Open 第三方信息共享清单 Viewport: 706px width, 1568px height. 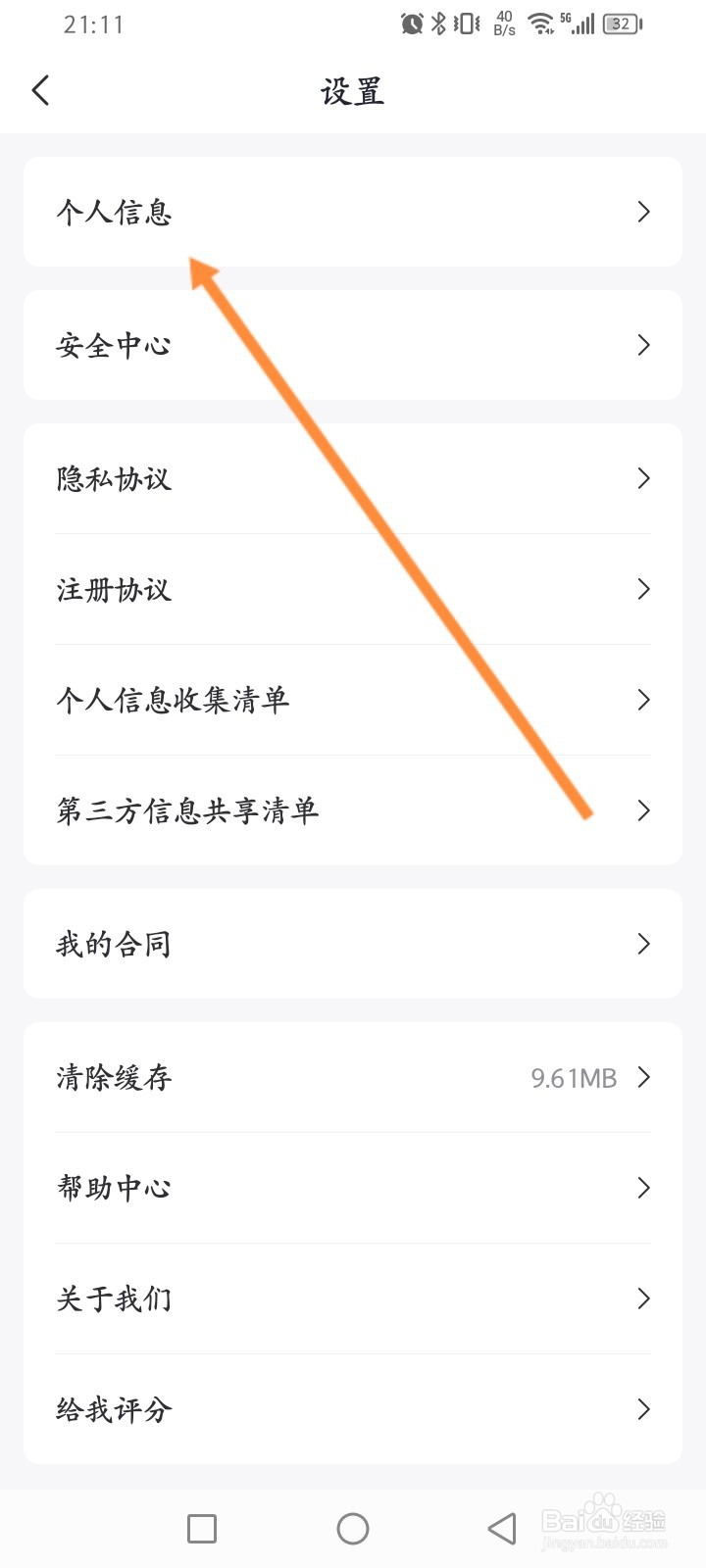click(x=353, y=810)
